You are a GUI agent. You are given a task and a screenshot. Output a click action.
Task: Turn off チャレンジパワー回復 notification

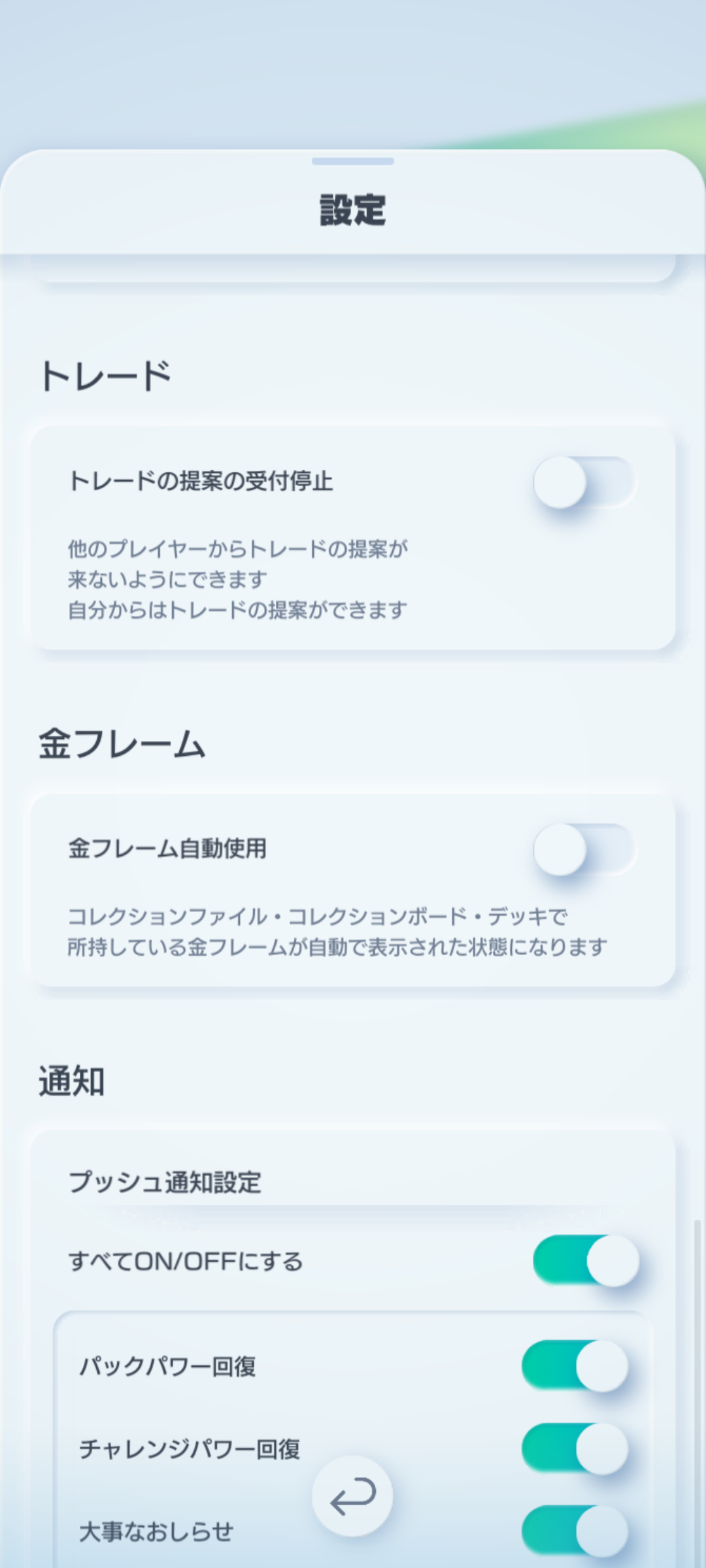click(575, 1448)
